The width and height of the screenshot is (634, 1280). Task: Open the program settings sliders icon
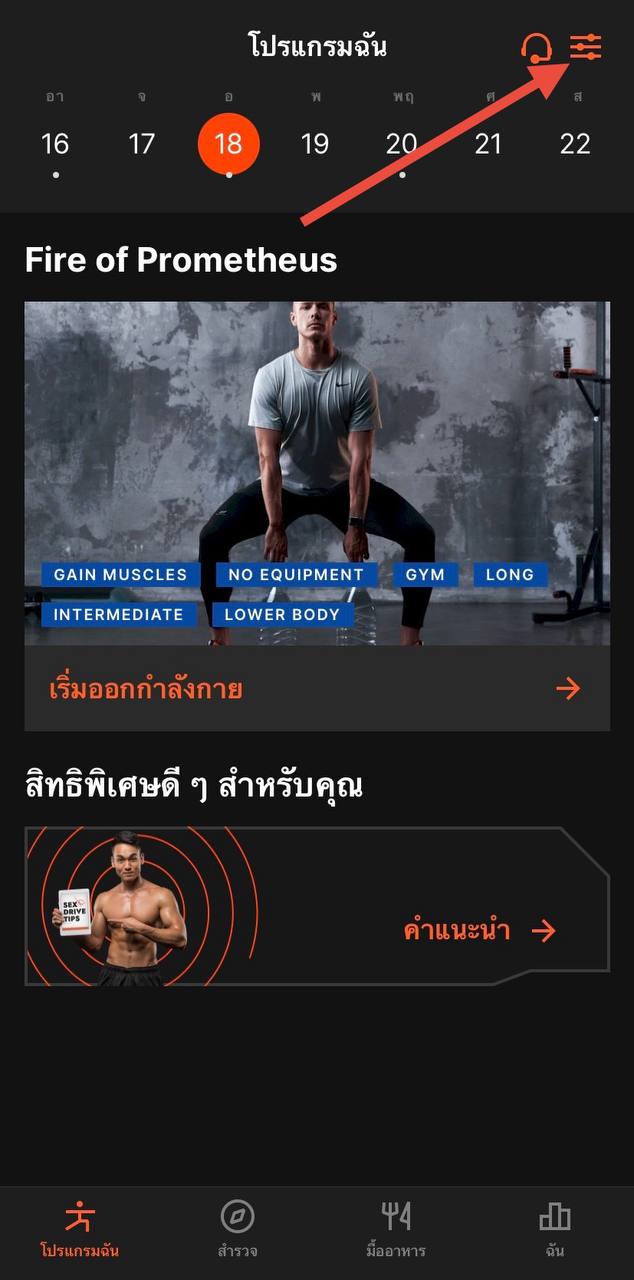pyautogui.click(x=586, y=47)
